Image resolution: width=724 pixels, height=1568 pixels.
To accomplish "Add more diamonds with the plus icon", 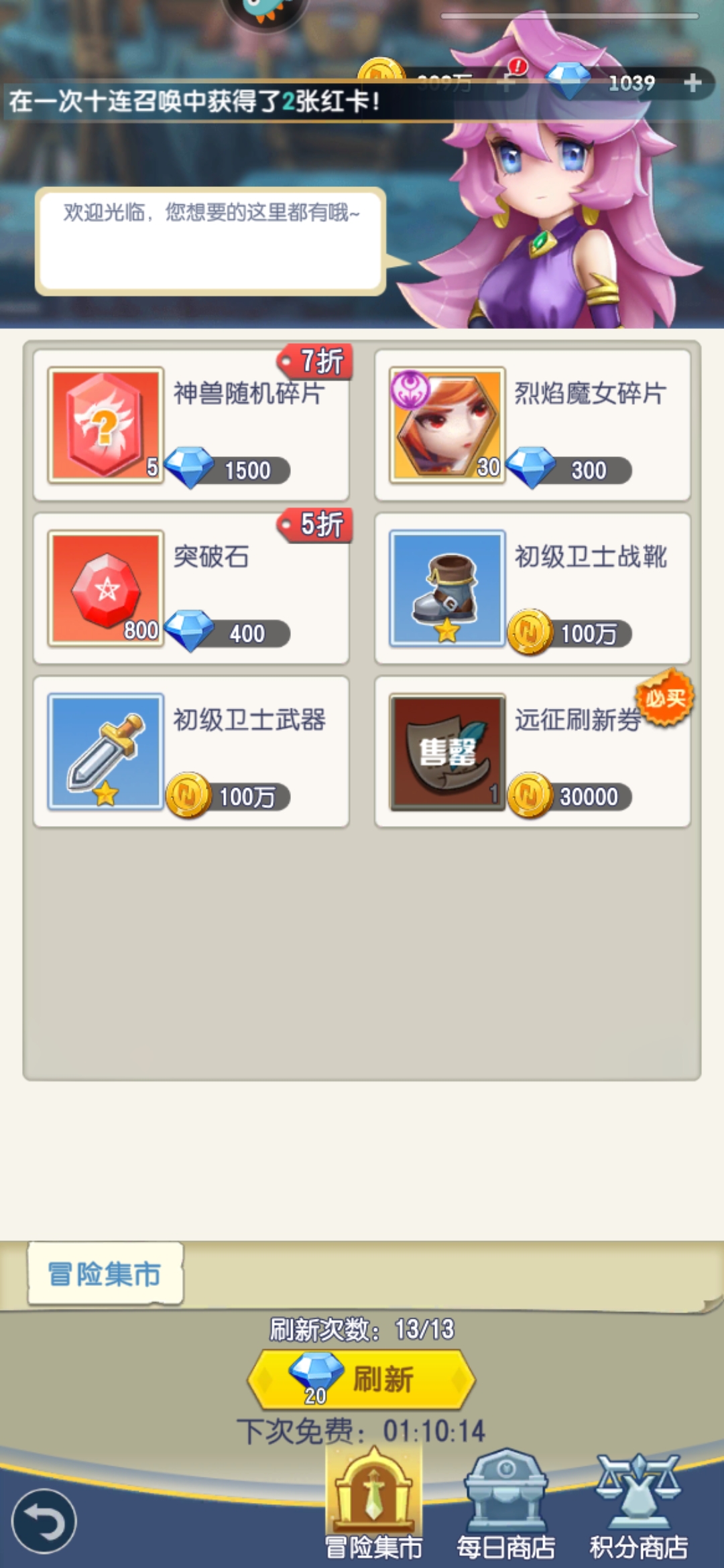I will pyautogui.click(x=692, y=83).
